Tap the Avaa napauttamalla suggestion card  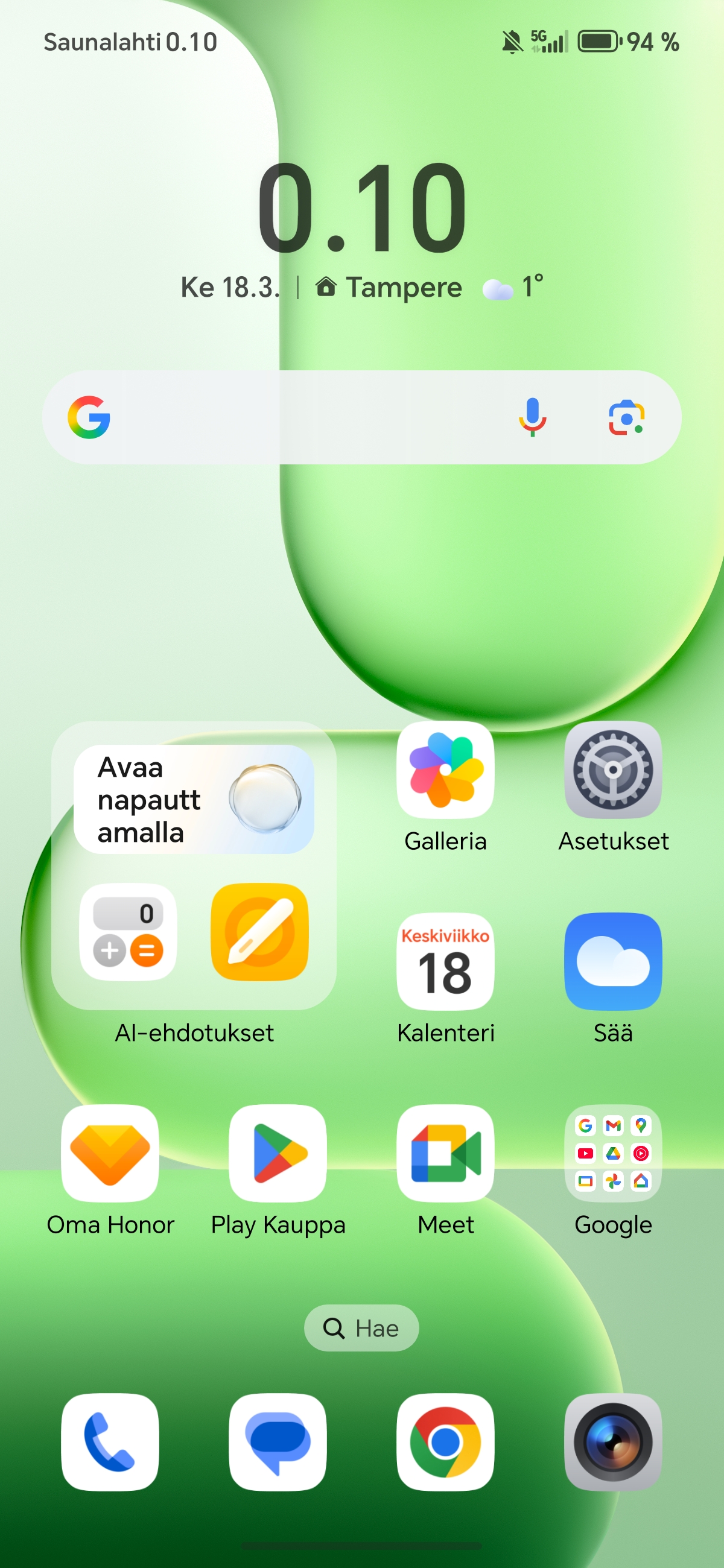point(194,799)
